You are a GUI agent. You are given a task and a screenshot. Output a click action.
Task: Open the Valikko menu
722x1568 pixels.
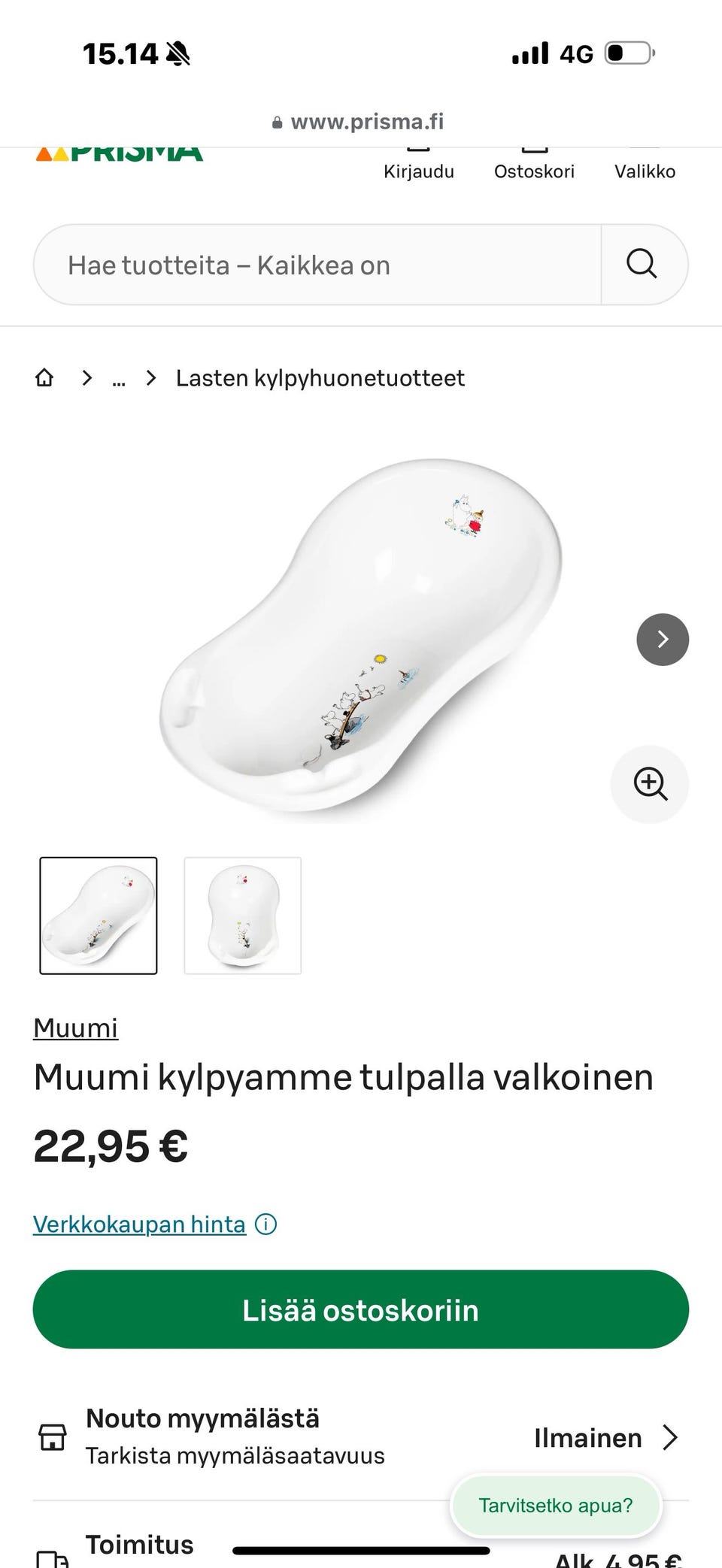(645, 150)
